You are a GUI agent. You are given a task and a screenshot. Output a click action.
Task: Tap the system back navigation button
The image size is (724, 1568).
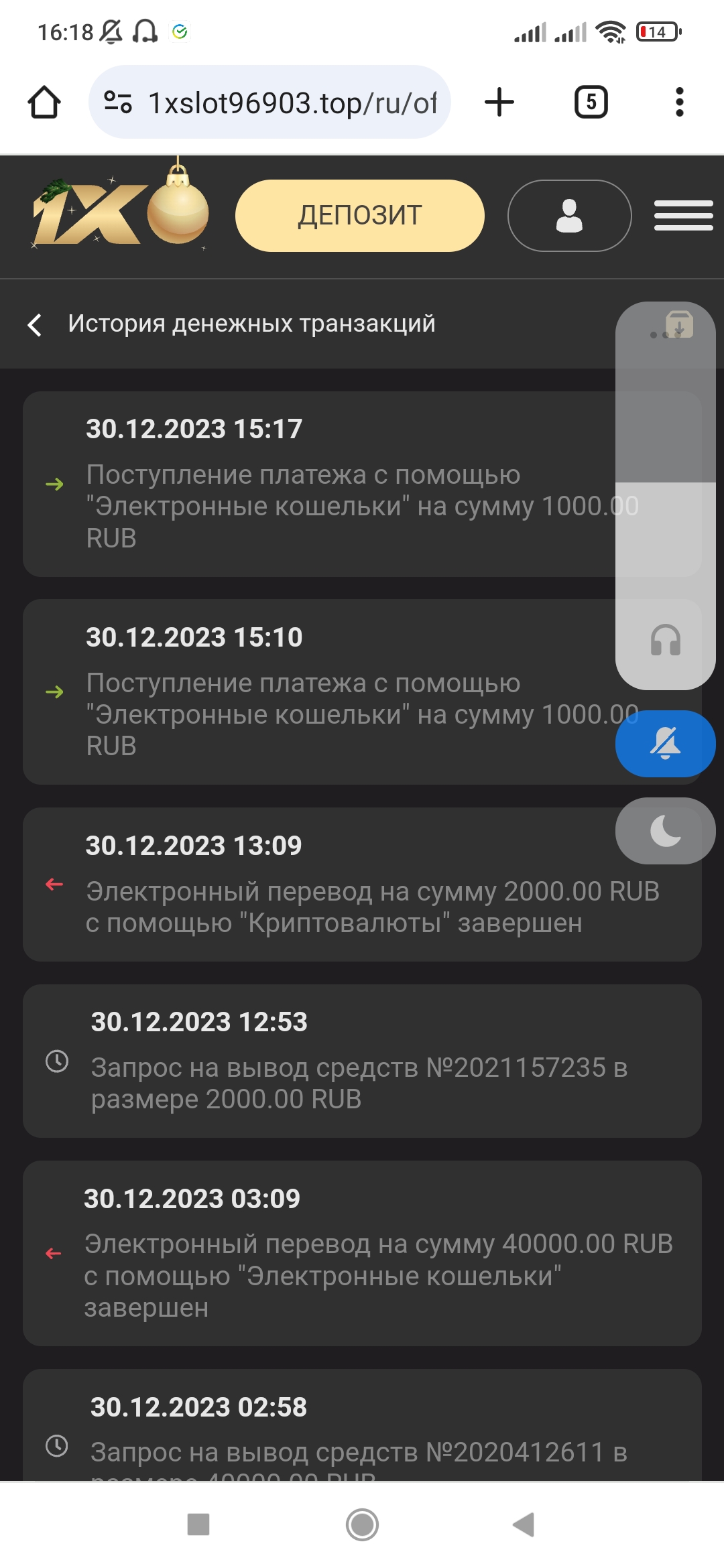pos(524,1524)
